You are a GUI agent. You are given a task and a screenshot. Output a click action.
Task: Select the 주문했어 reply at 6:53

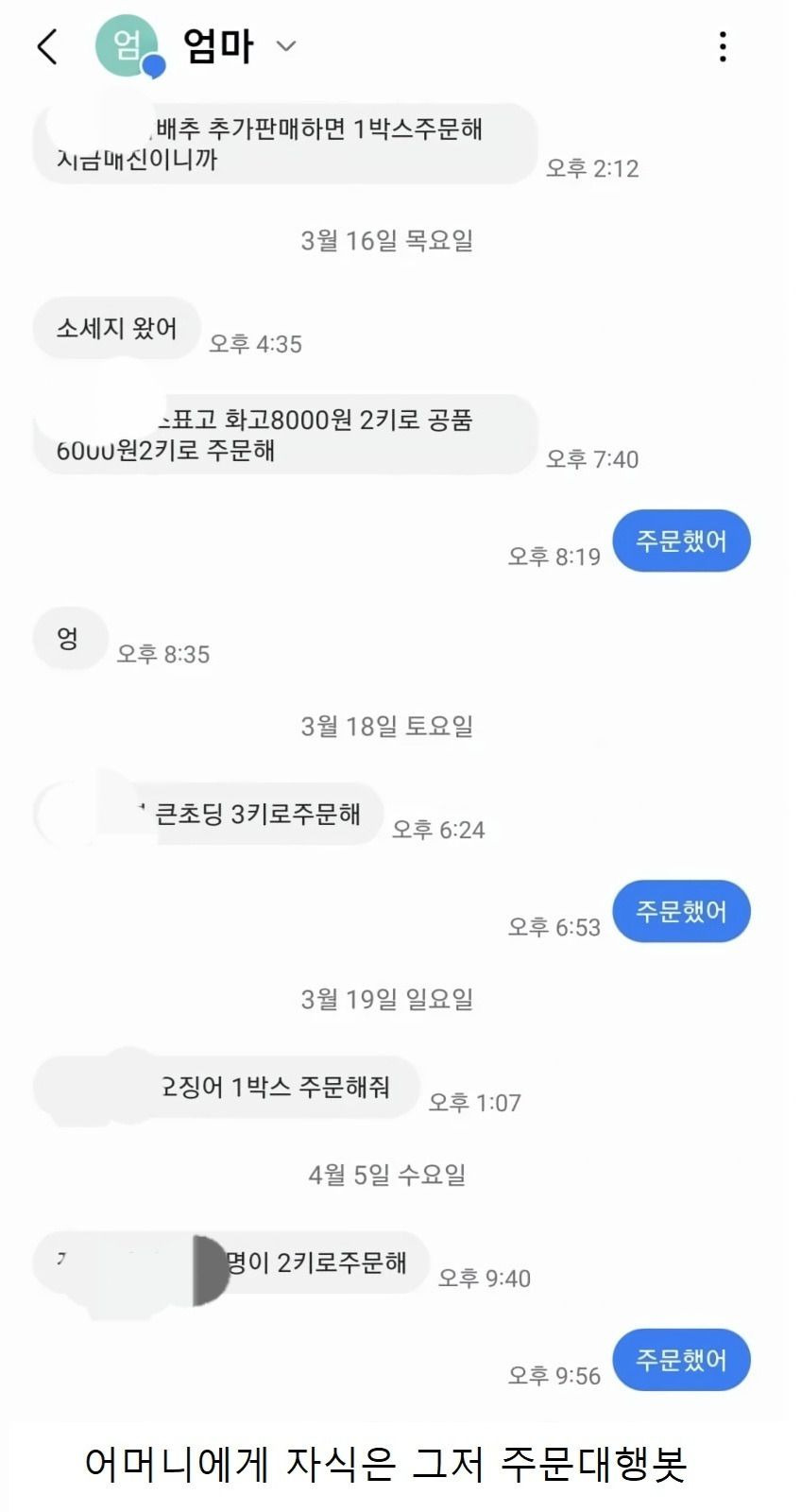point(682,911)
